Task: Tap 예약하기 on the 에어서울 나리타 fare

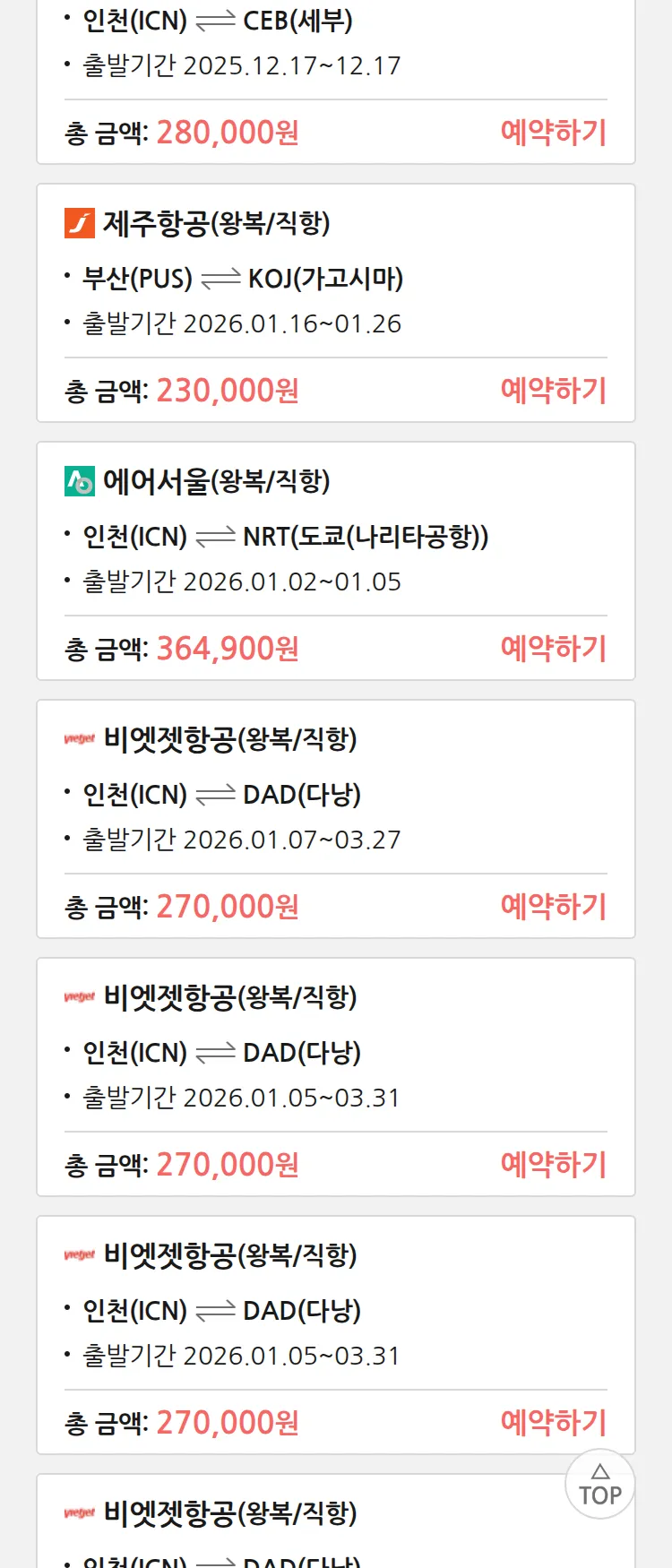Action: (x=553, y=649)
